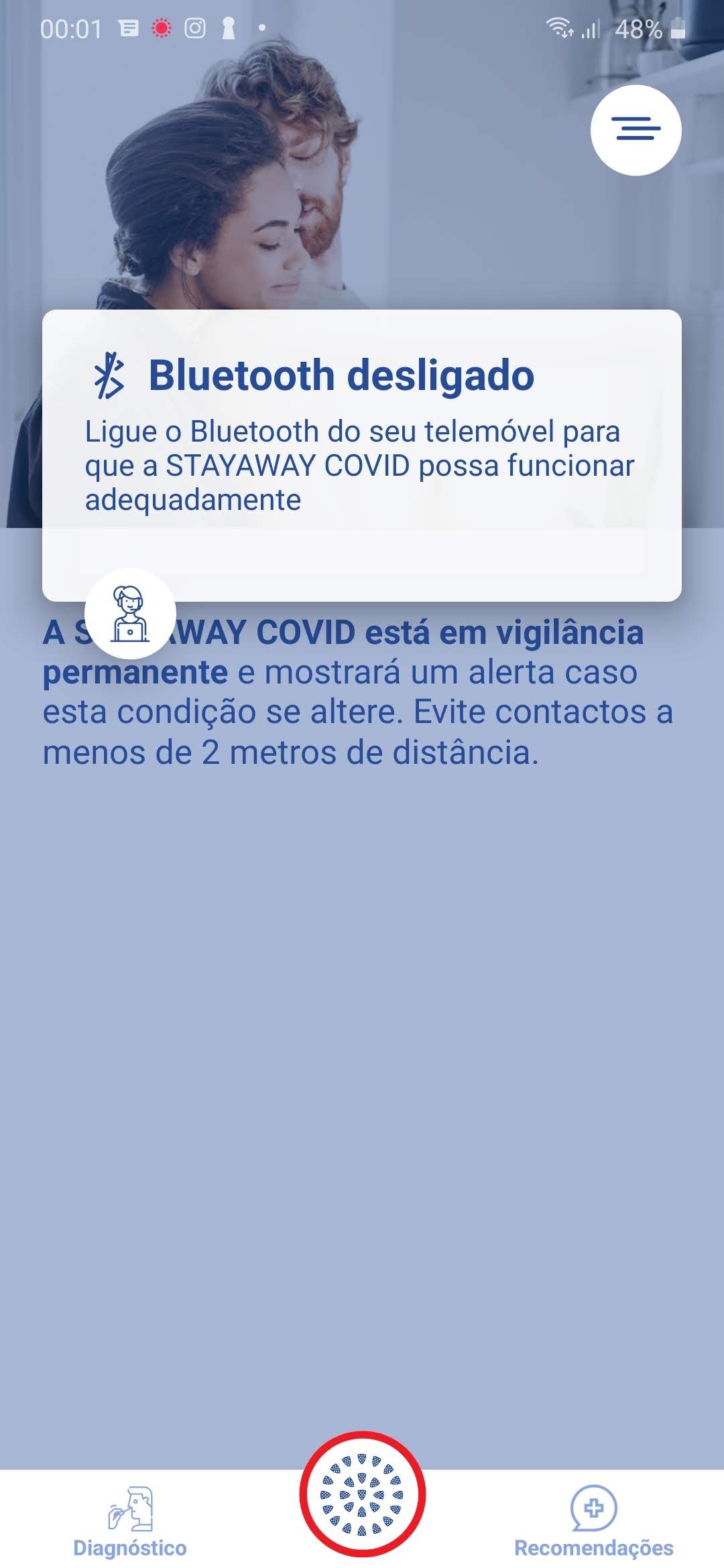The width and height of the screenshot is (724, 1568).
Task: Tap the Bluetooth desligado alert card
Action: coord(362,455)
